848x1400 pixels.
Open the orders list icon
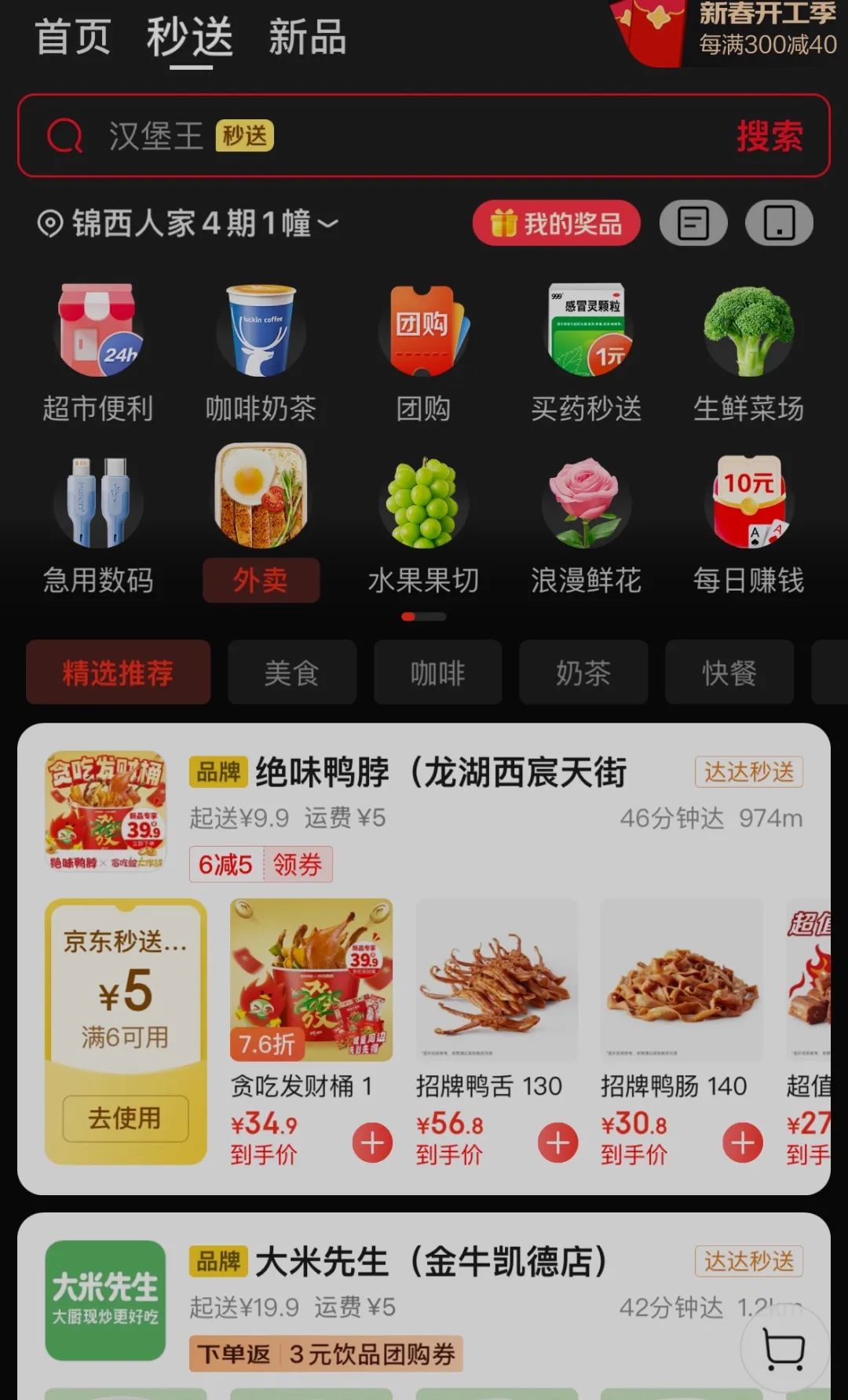[x=693, y=224]
